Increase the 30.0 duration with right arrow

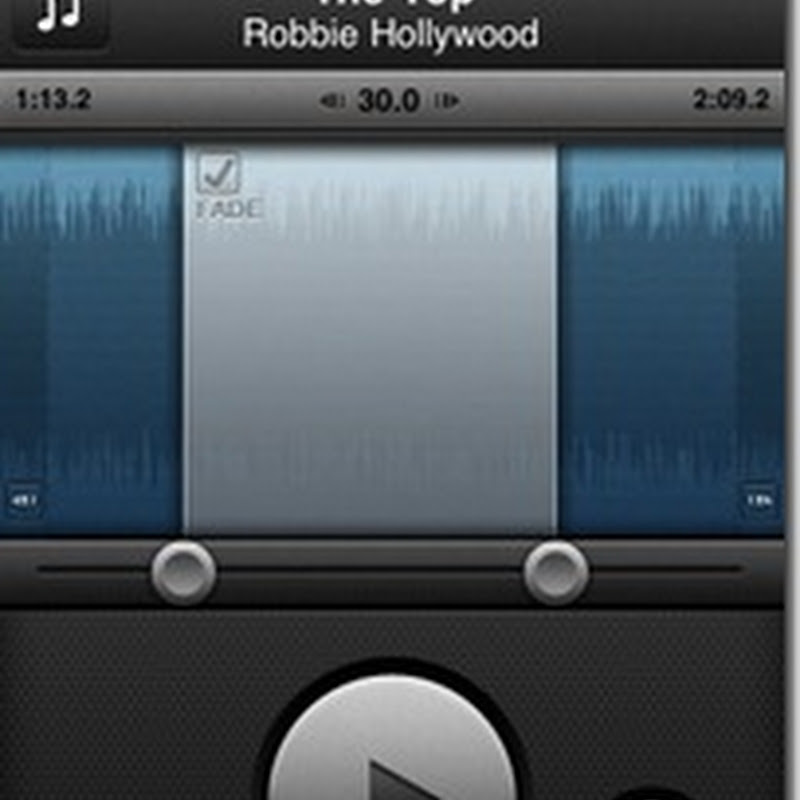tap(450, 100)
